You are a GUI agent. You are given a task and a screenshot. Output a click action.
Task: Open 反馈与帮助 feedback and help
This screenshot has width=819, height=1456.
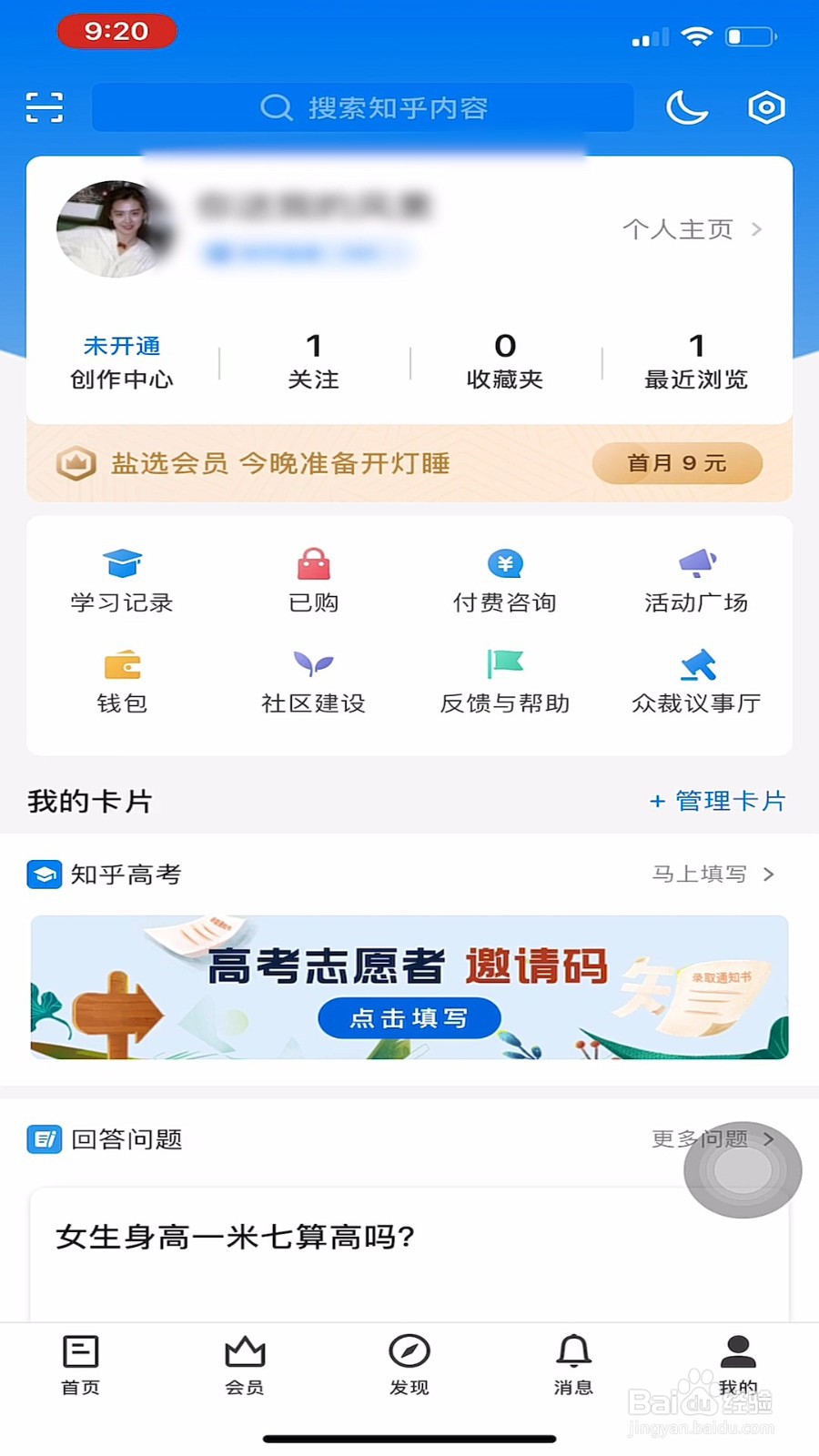tap(505, 682)
